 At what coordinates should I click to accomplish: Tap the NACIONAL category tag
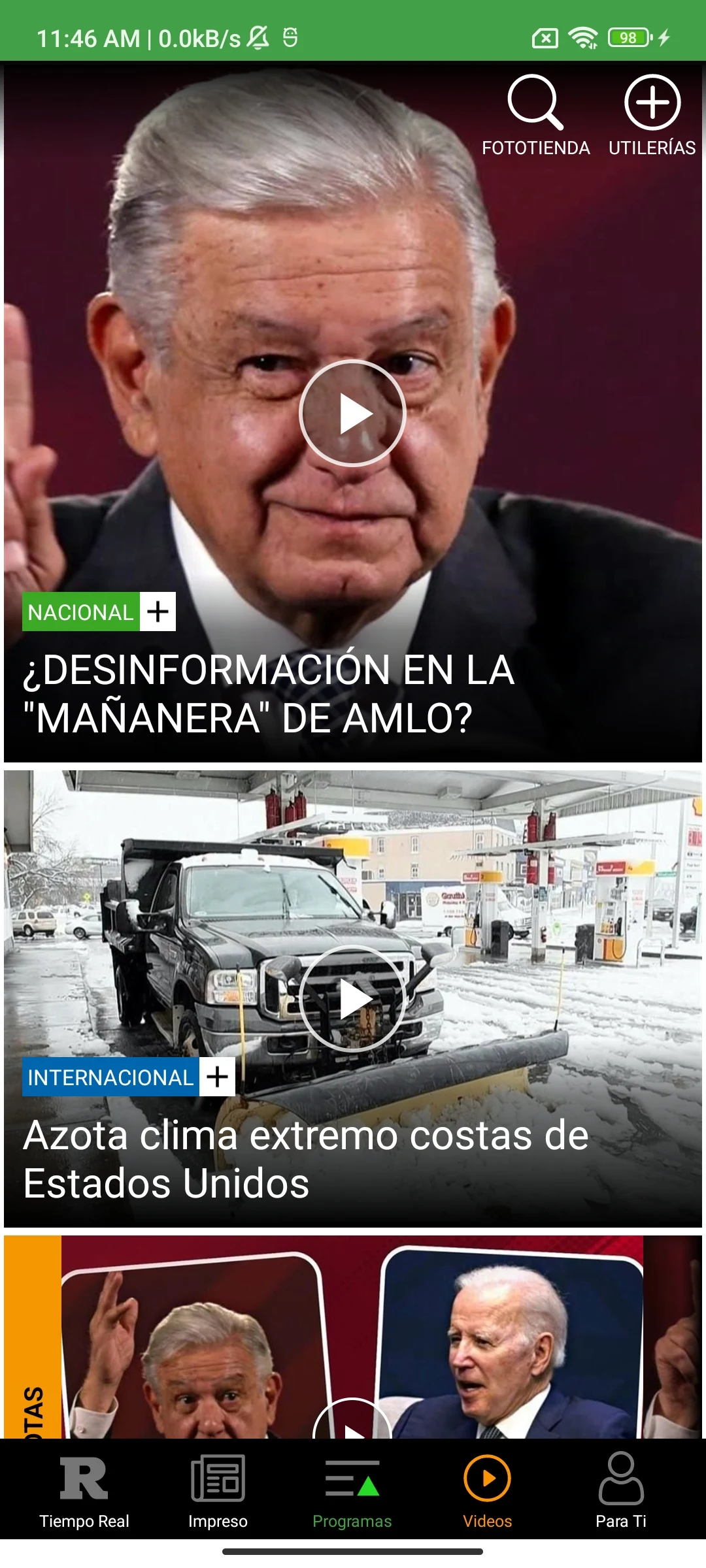pyautogui.click(x=81, y=612)
